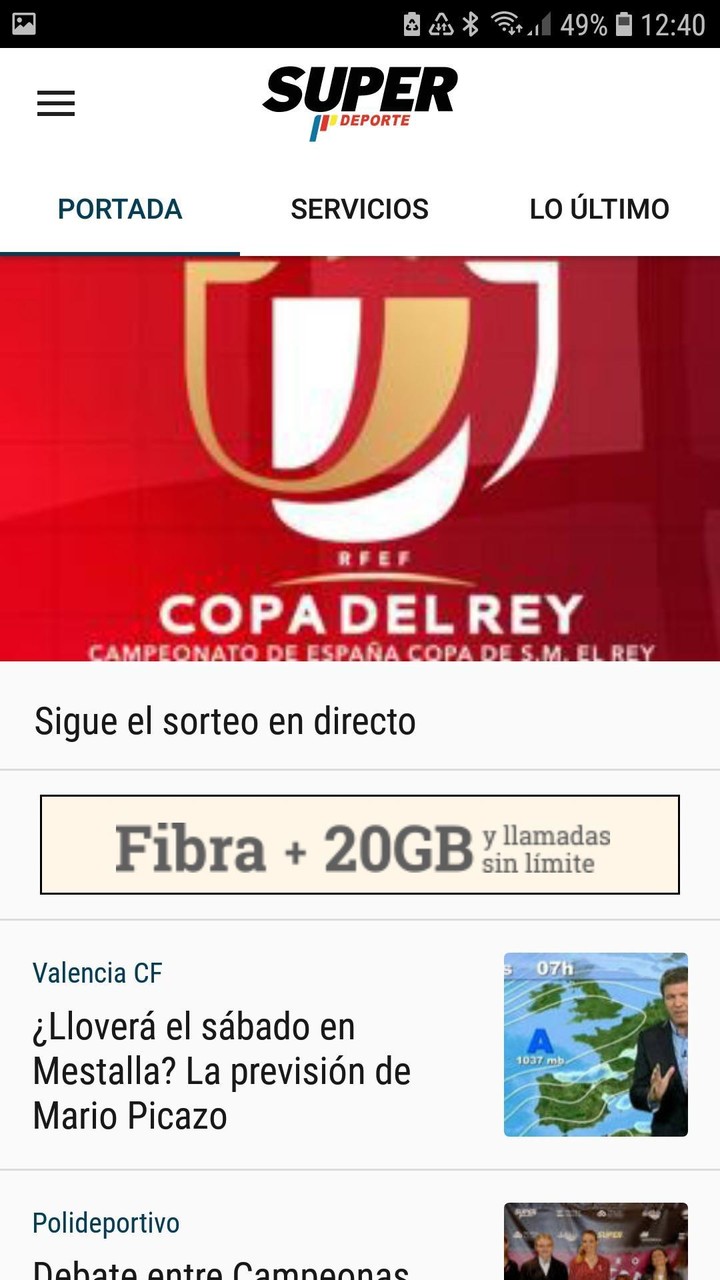Screen dimensions: 720x1280
Task: Open the gallery notification icon in status bar
Action: (25, 22)
